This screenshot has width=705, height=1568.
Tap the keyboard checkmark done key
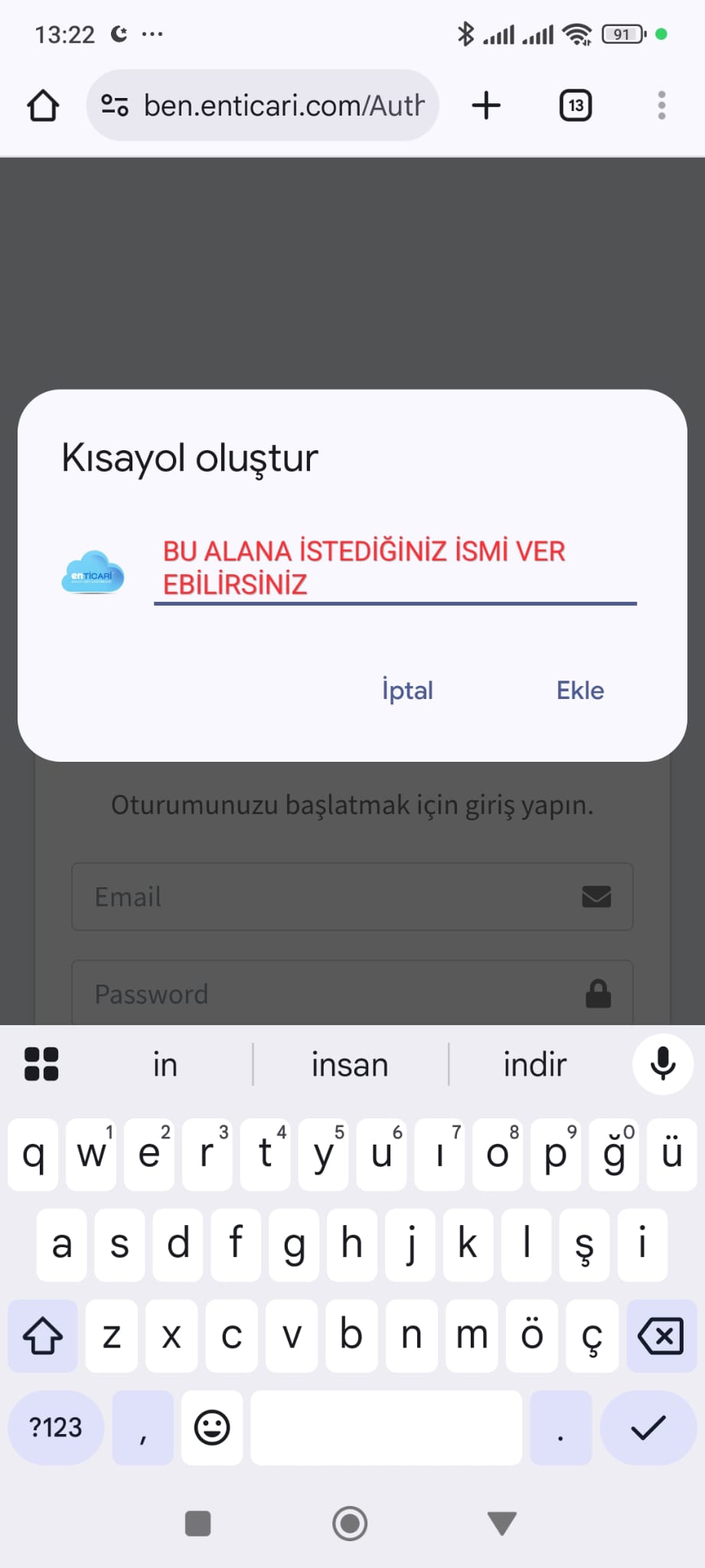coord(648,1428)
